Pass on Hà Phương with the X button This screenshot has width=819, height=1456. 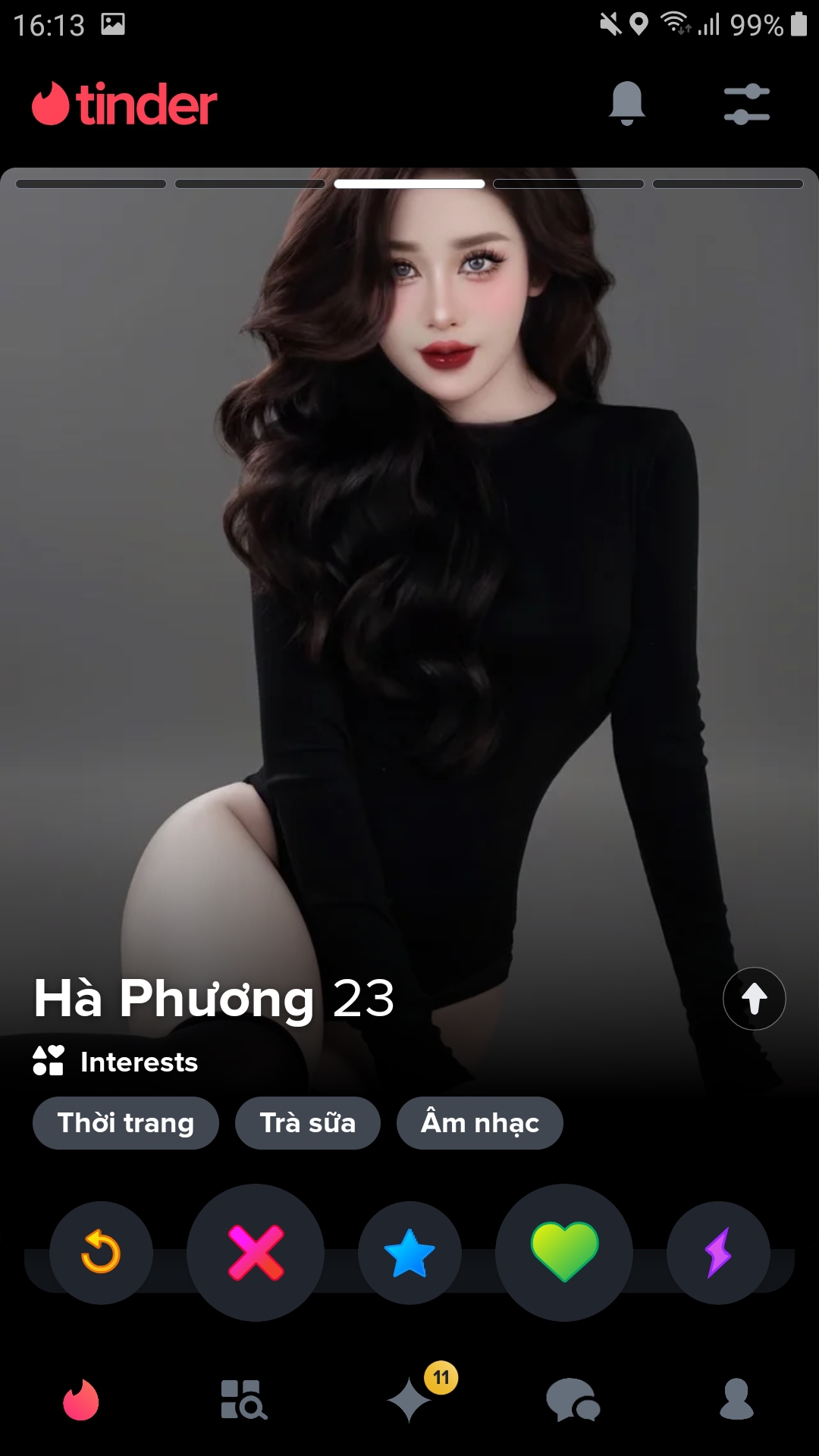tap(256, 1252)
